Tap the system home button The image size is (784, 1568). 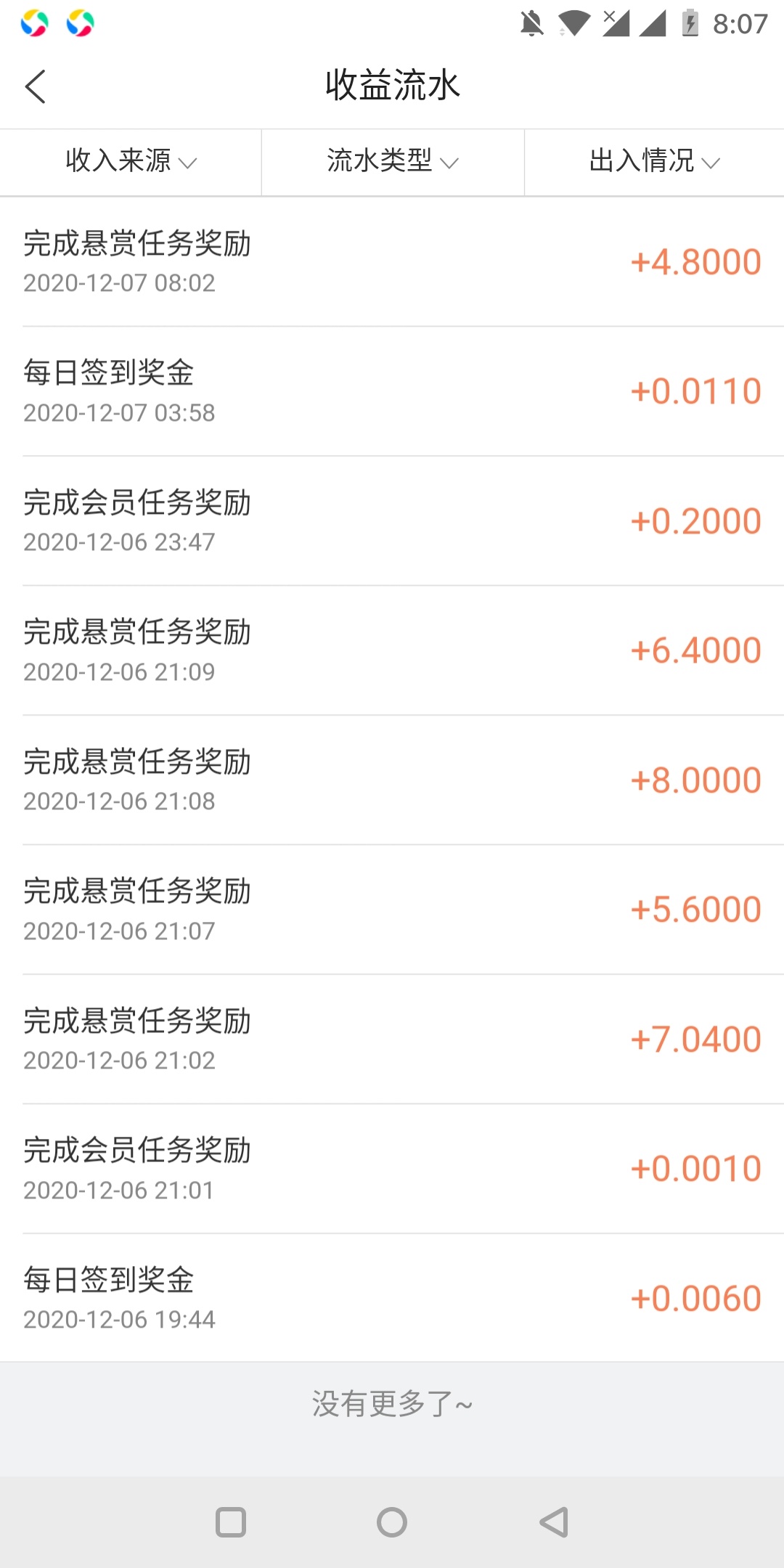click(x=392, y=1522)
